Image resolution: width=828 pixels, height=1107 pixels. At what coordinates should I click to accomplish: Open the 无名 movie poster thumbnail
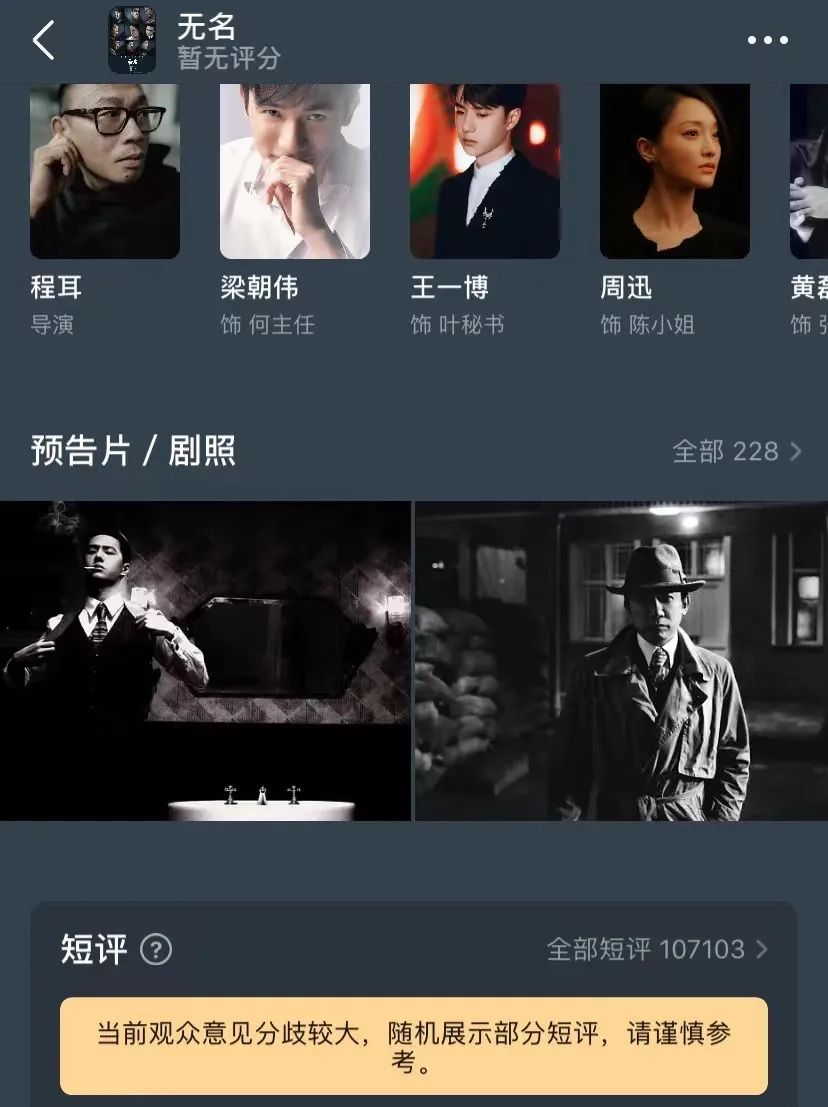(x=132, y=41)
